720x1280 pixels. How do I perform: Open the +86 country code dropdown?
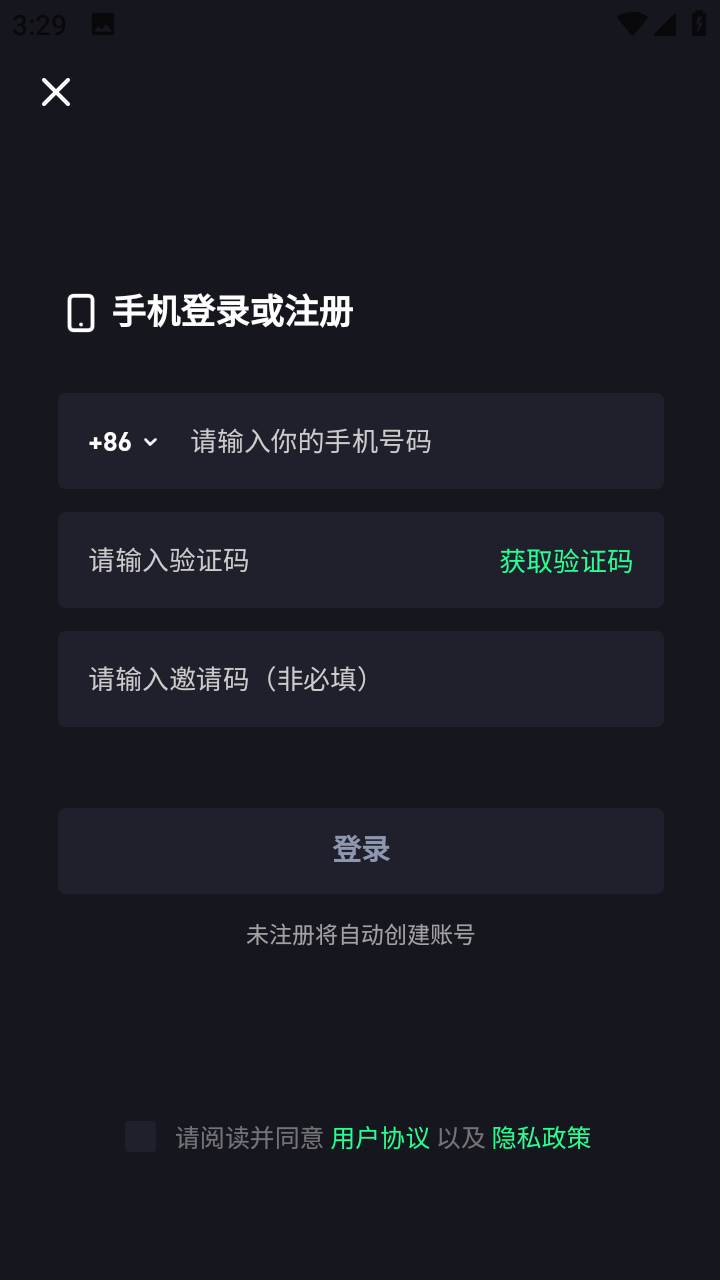point(123,442)
